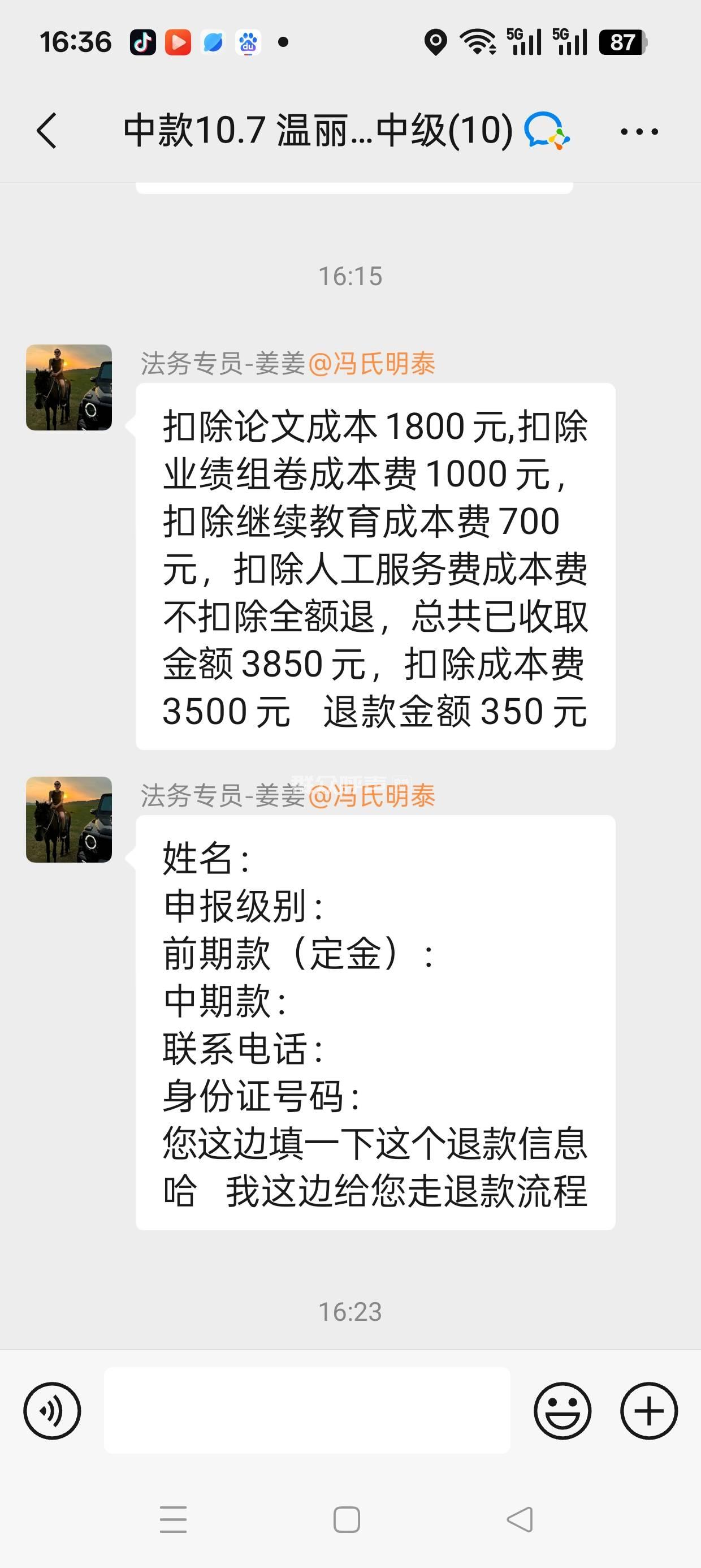701x1568 pixels.
Task: View sender avatar beside the 扣除论文成本 message
Action: point(69,387)
